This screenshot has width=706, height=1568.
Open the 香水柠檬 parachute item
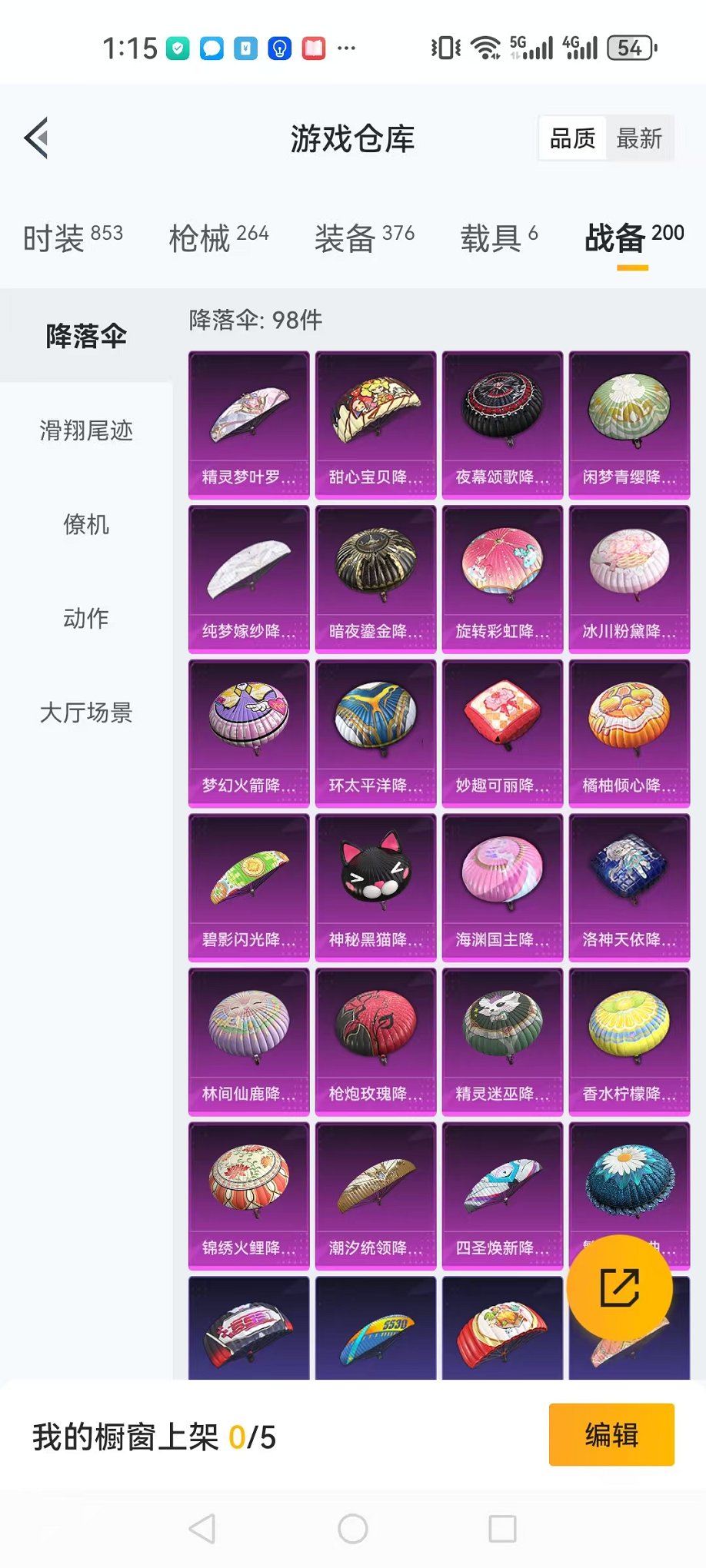tap(629, 1041)
